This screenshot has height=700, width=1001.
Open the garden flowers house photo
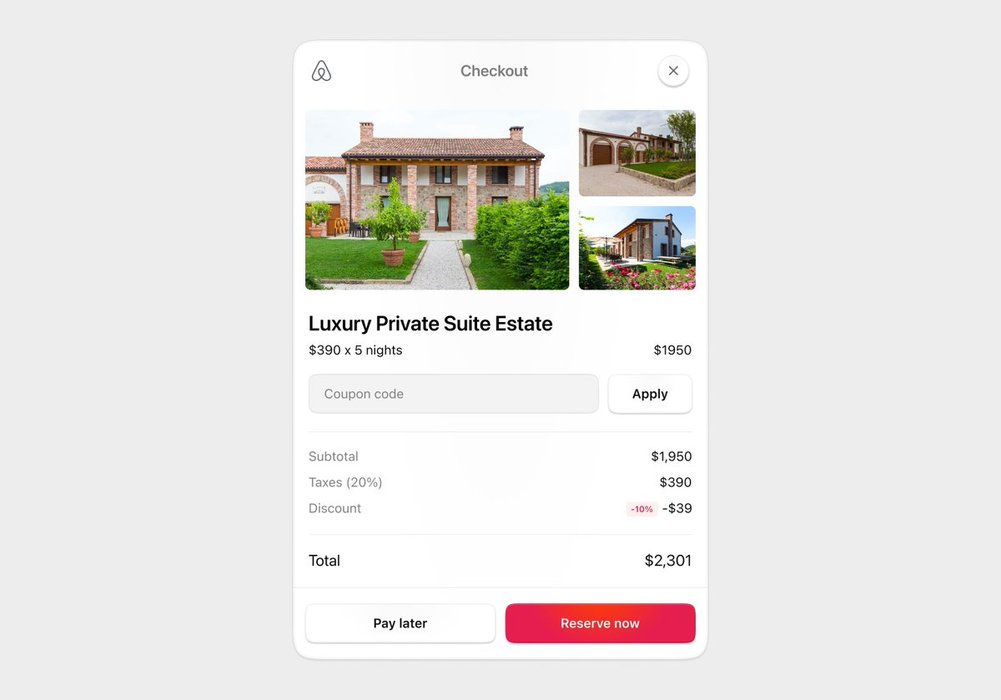pyautogui.click(x=637, y=248)
